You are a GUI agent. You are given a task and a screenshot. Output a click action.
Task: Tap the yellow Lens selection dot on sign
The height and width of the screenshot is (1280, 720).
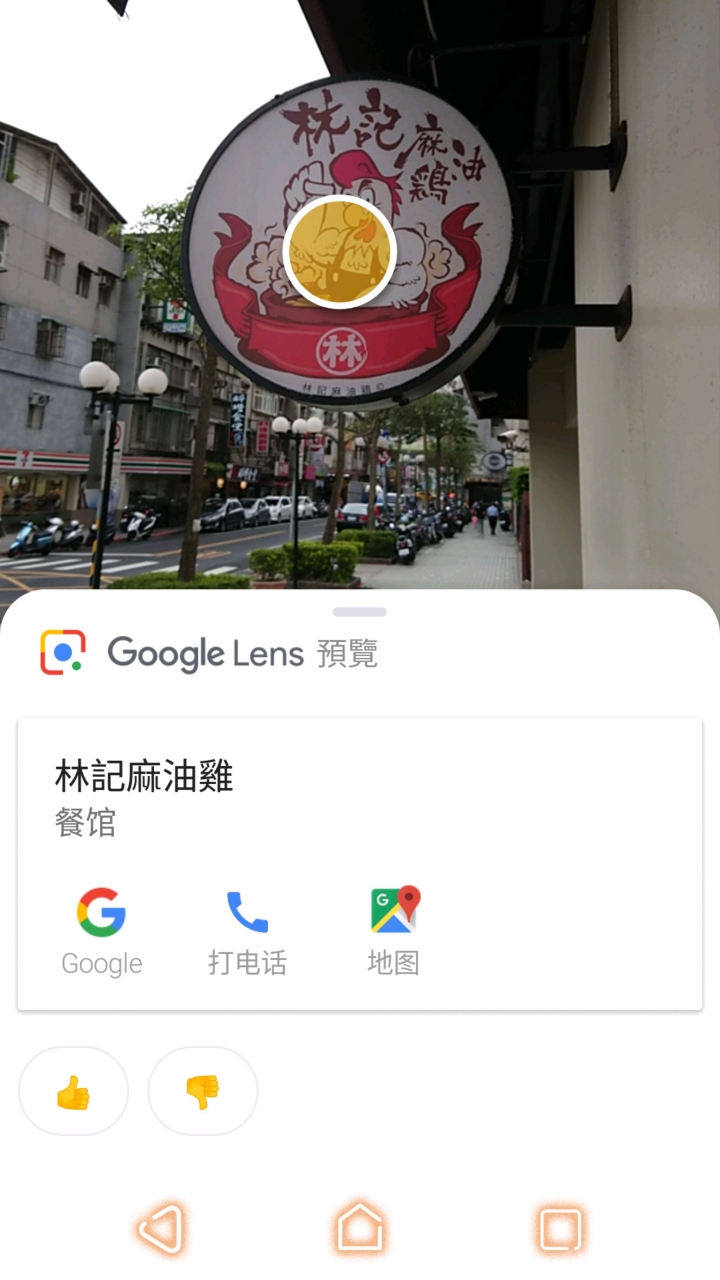click(340, 252)
